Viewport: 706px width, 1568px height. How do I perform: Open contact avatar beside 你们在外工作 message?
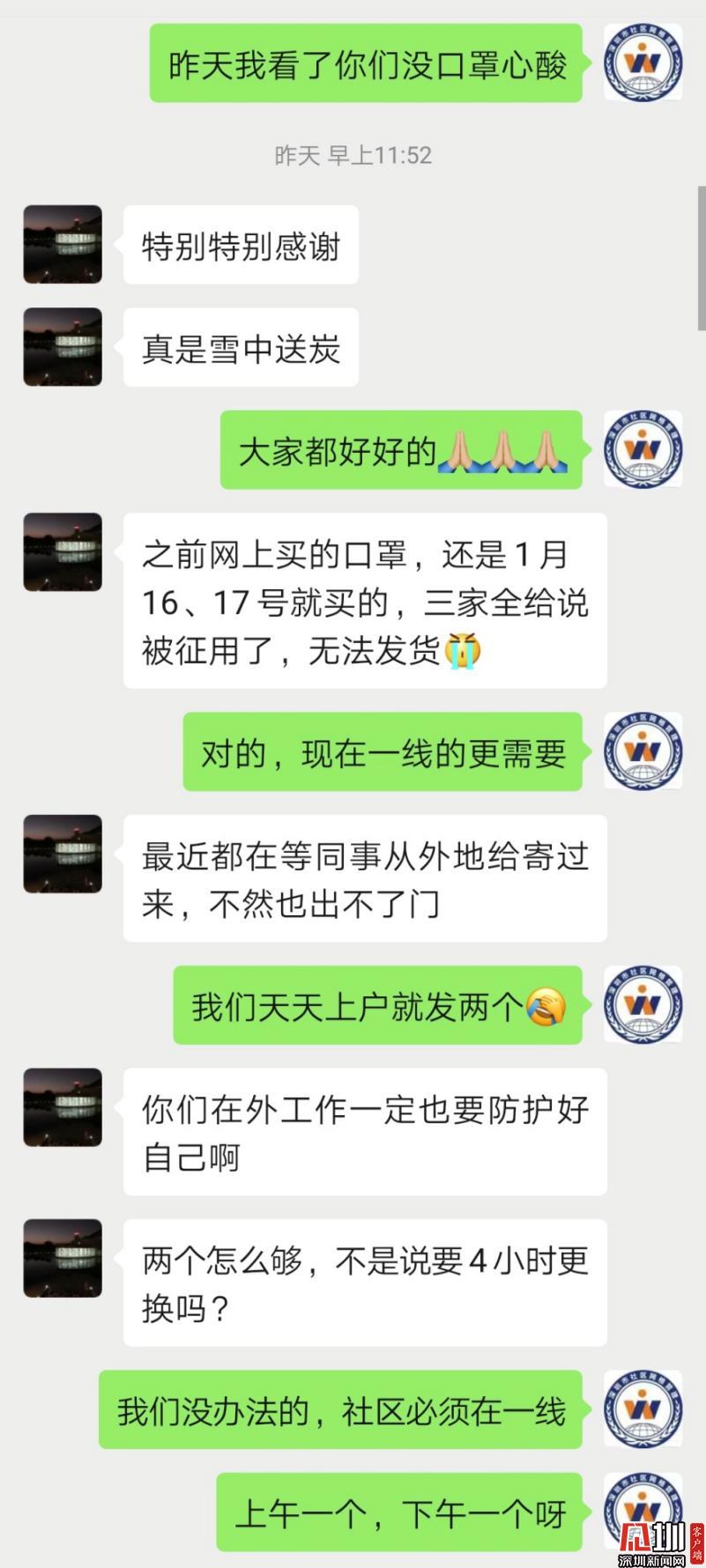click(63, 1107)
